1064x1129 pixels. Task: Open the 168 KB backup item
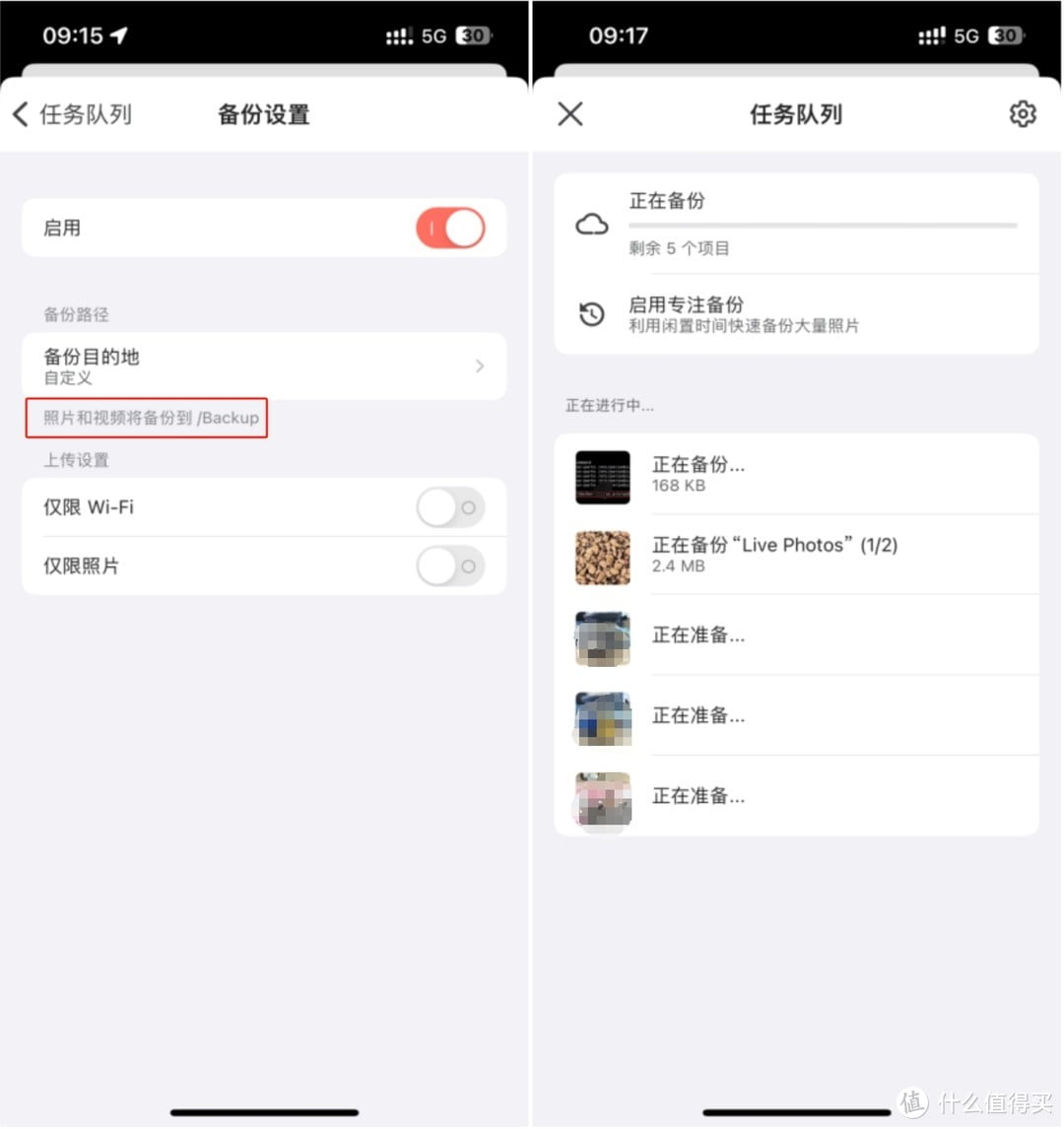point(796,475)
